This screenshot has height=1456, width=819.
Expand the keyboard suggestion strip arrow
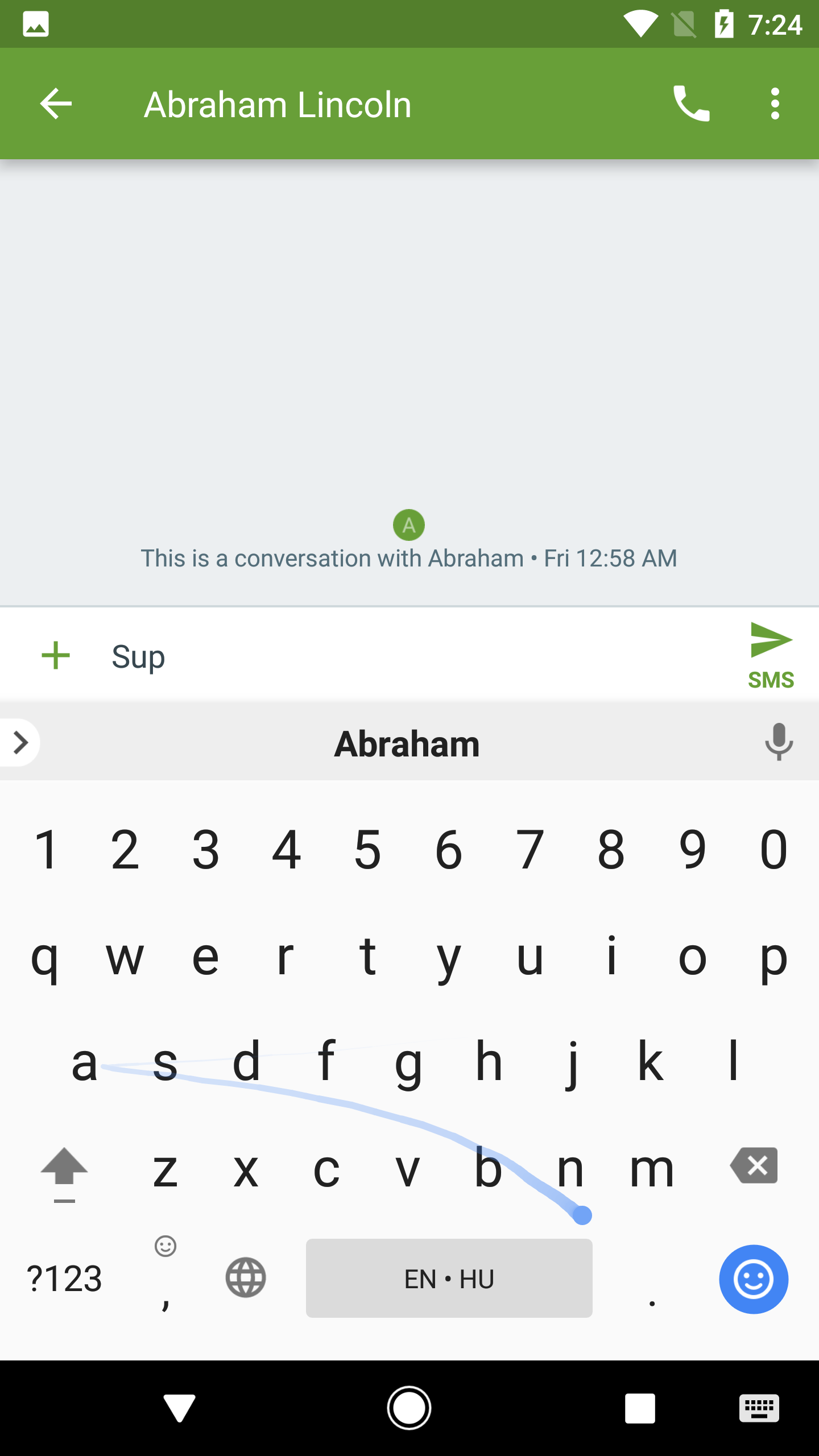tap(20, 743)
